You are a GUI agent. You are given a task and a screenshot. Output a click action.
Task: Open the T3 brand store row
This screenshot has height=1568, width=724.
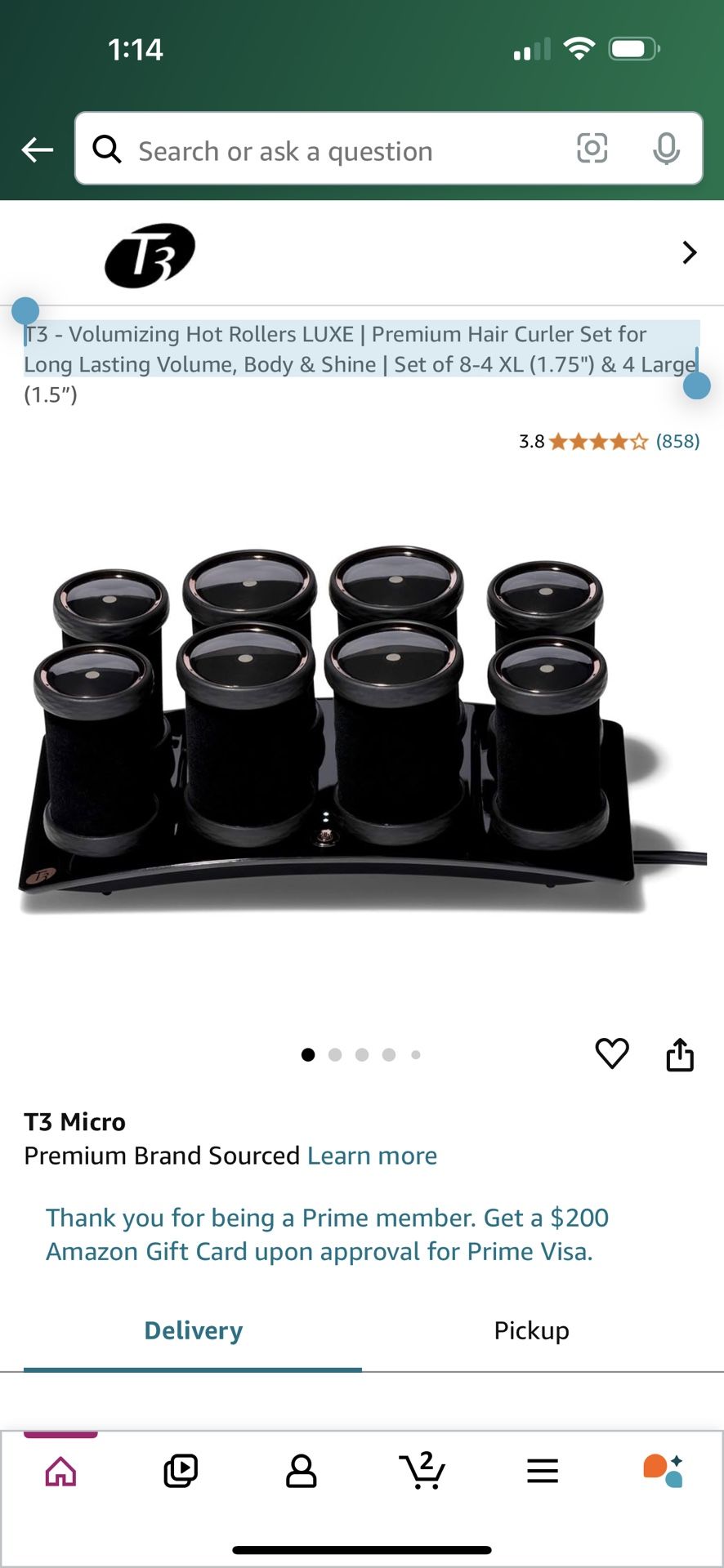click(x=362, y=253)
